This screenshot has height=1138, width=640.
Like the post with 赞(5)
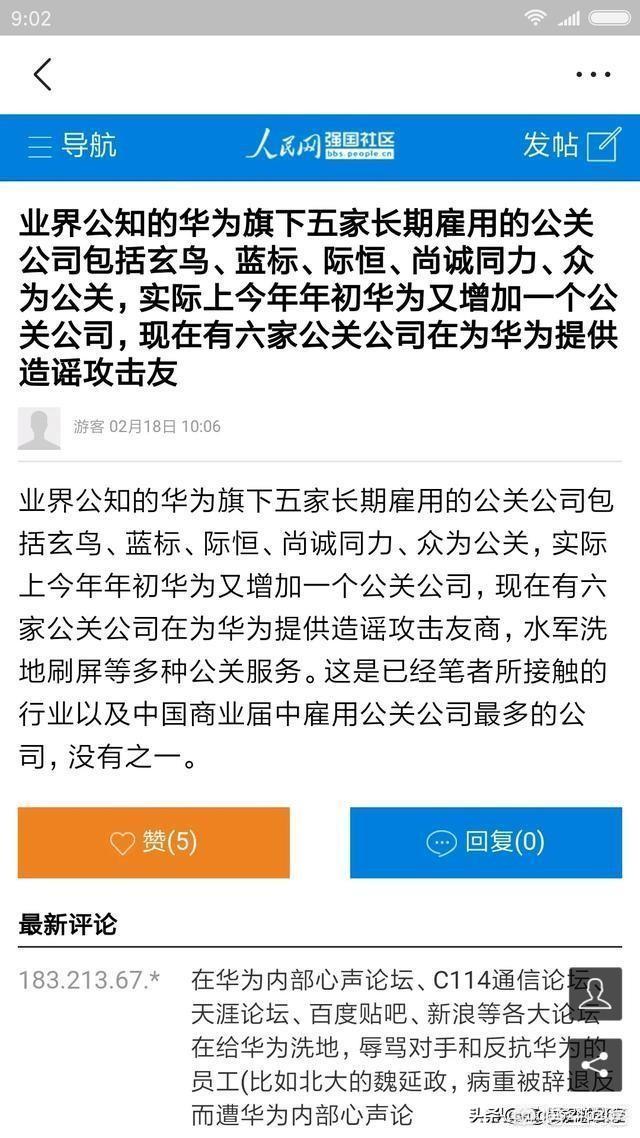click(154, 843)
